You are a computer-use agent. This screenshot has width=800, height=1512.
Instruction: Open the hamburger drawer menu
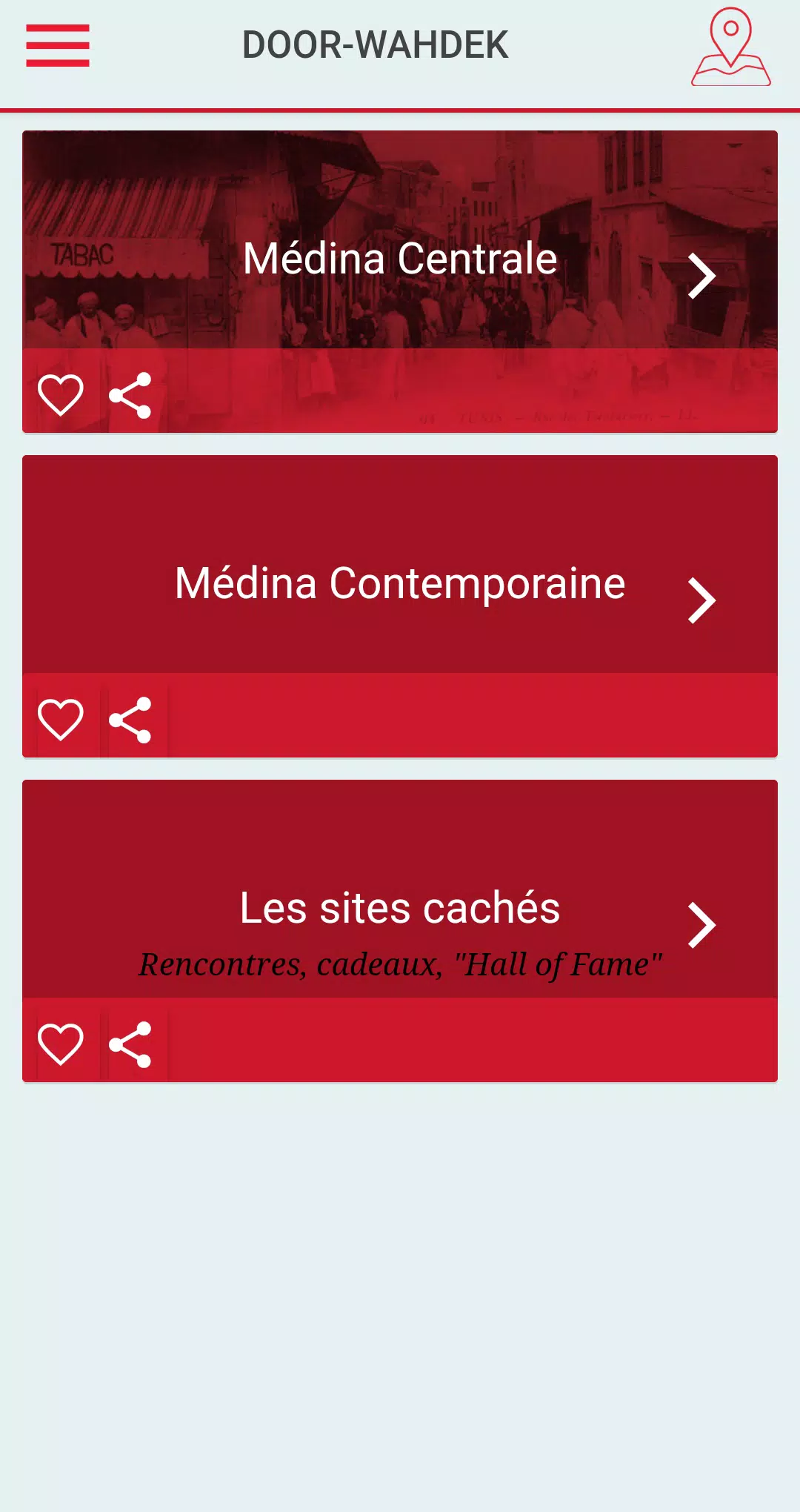[58, 45]
